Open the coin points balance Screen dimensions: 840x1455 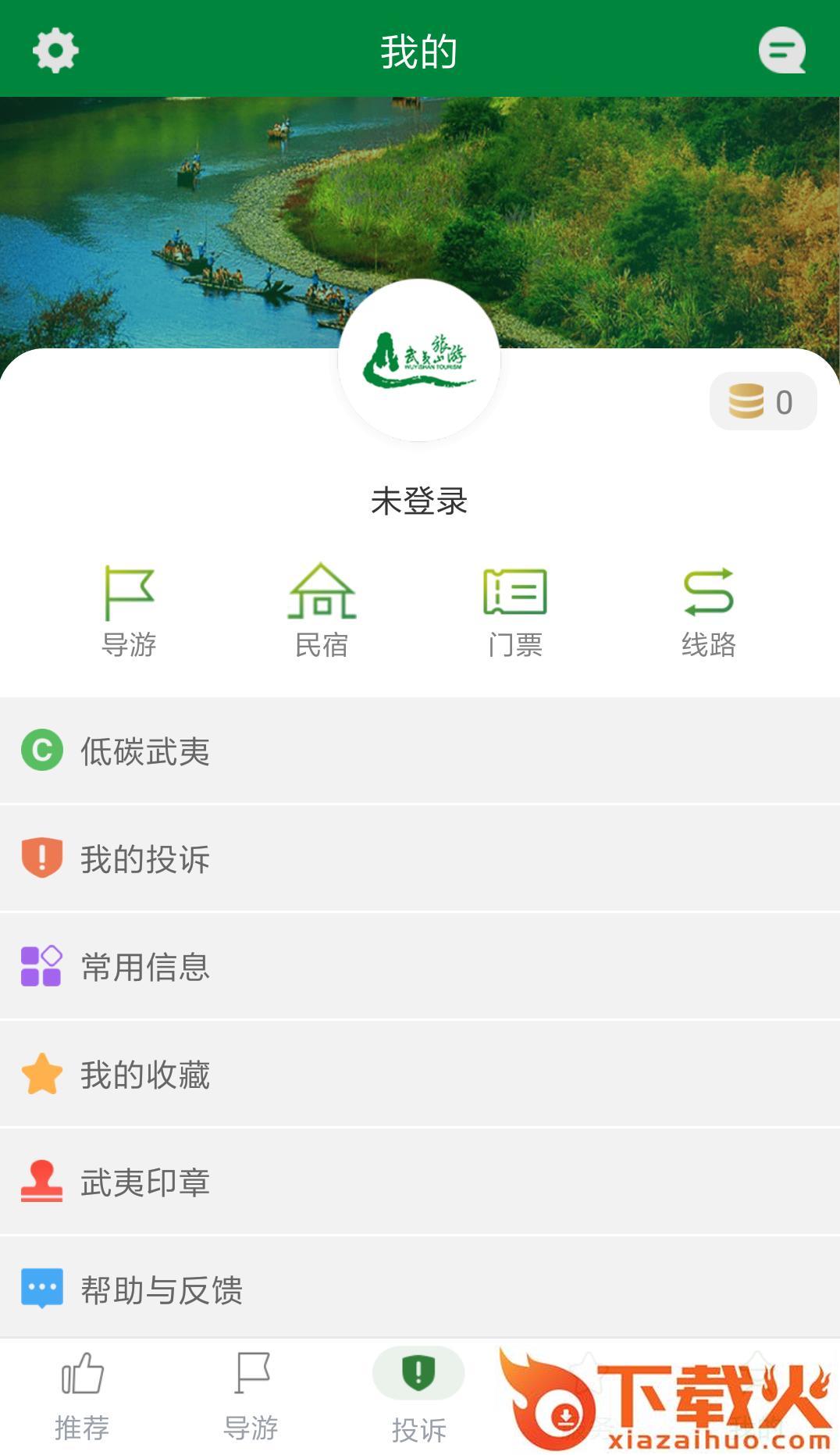point(763,401)
